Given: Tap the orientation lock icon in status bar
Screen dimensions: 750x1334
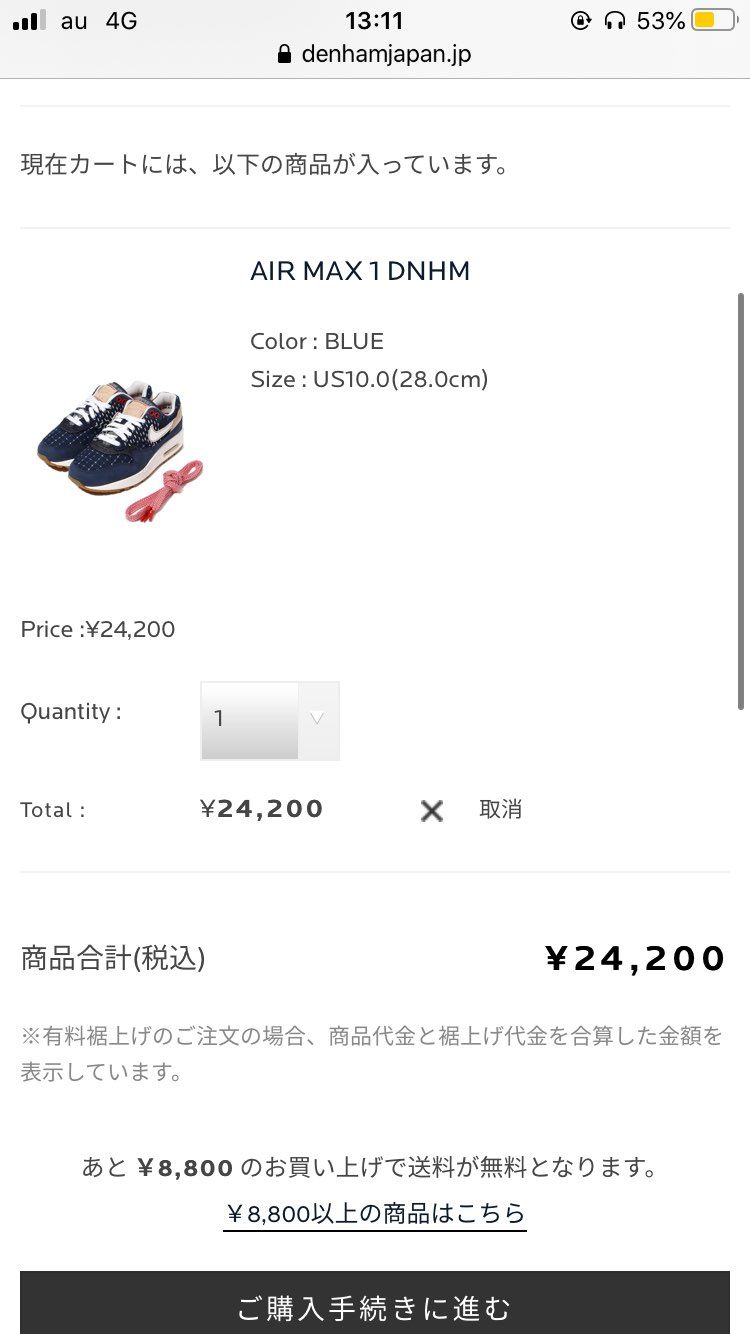Looking at the screenshot, I should click(581, 19).
